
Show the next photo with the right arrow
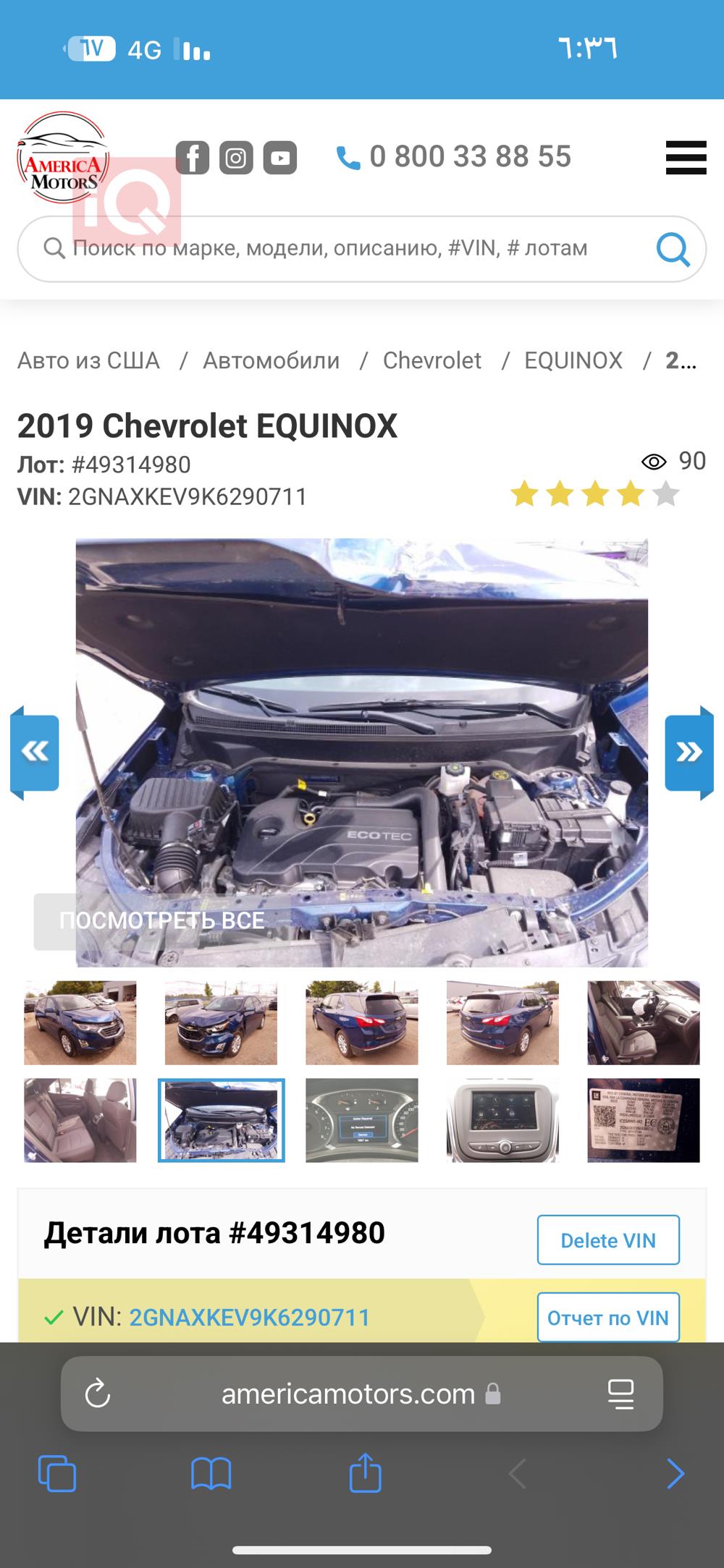(689, 753)
